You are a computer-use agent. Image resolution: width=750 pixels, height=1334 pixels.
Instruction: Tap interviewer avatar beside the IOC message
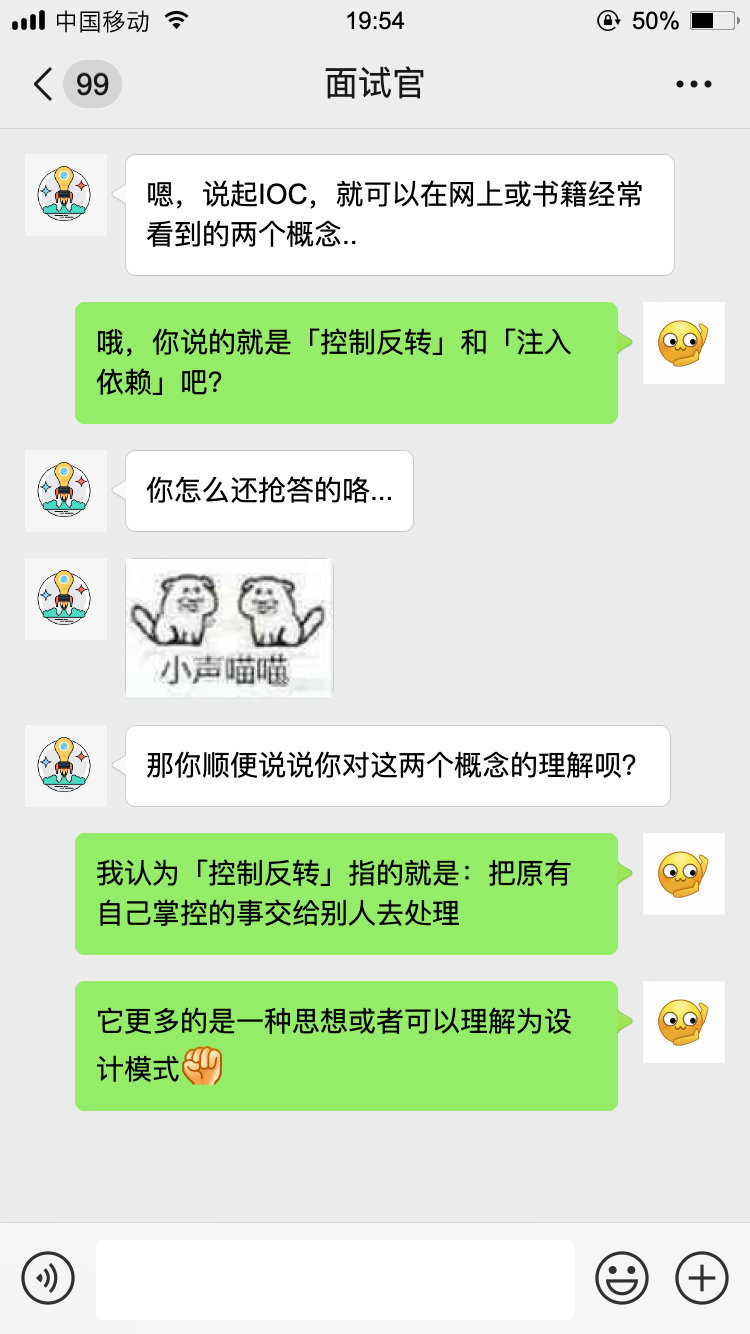click(65, 195)
